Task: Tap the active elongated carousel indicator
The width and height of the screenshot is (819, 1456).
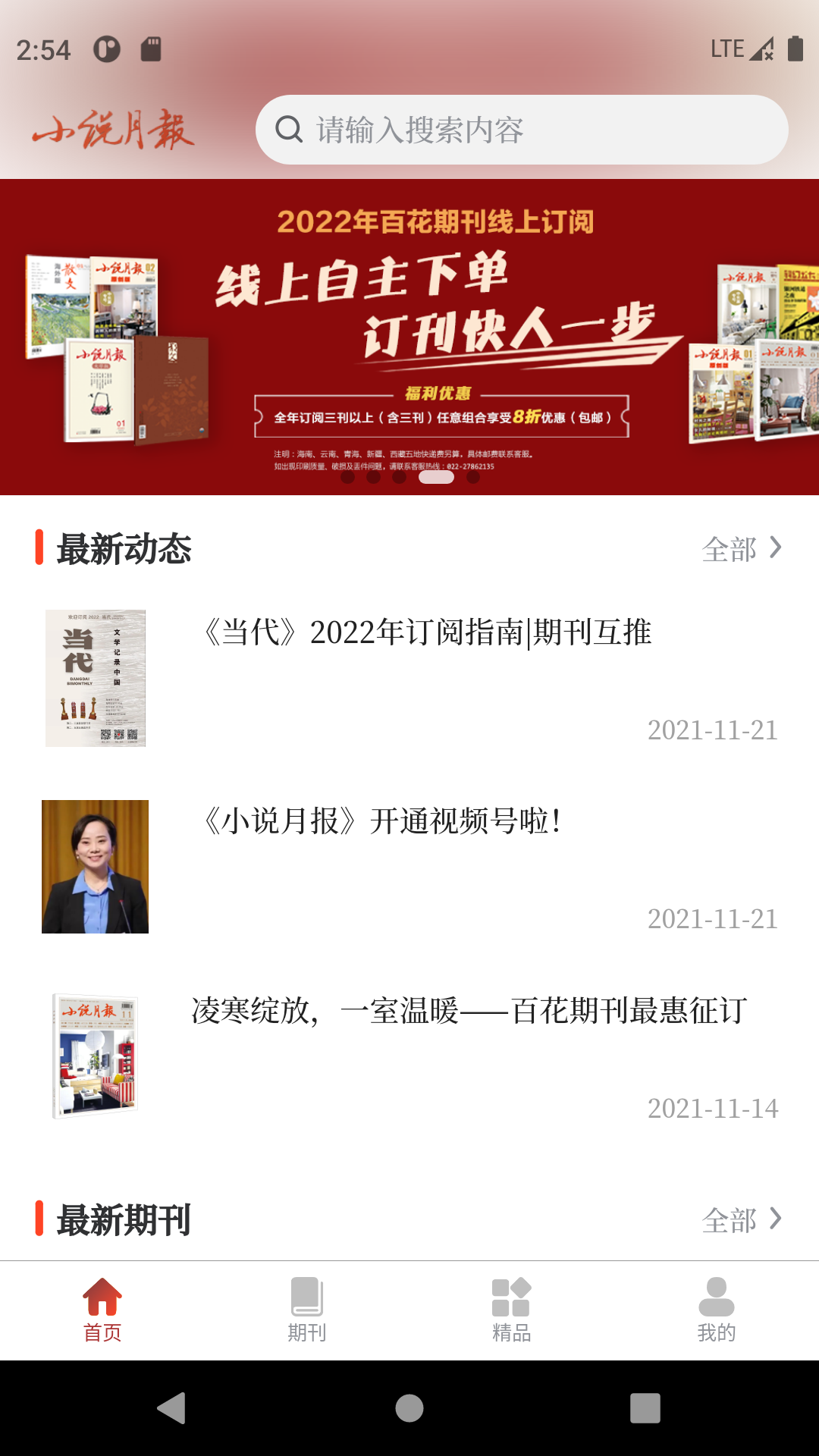Action: (436, 479)
